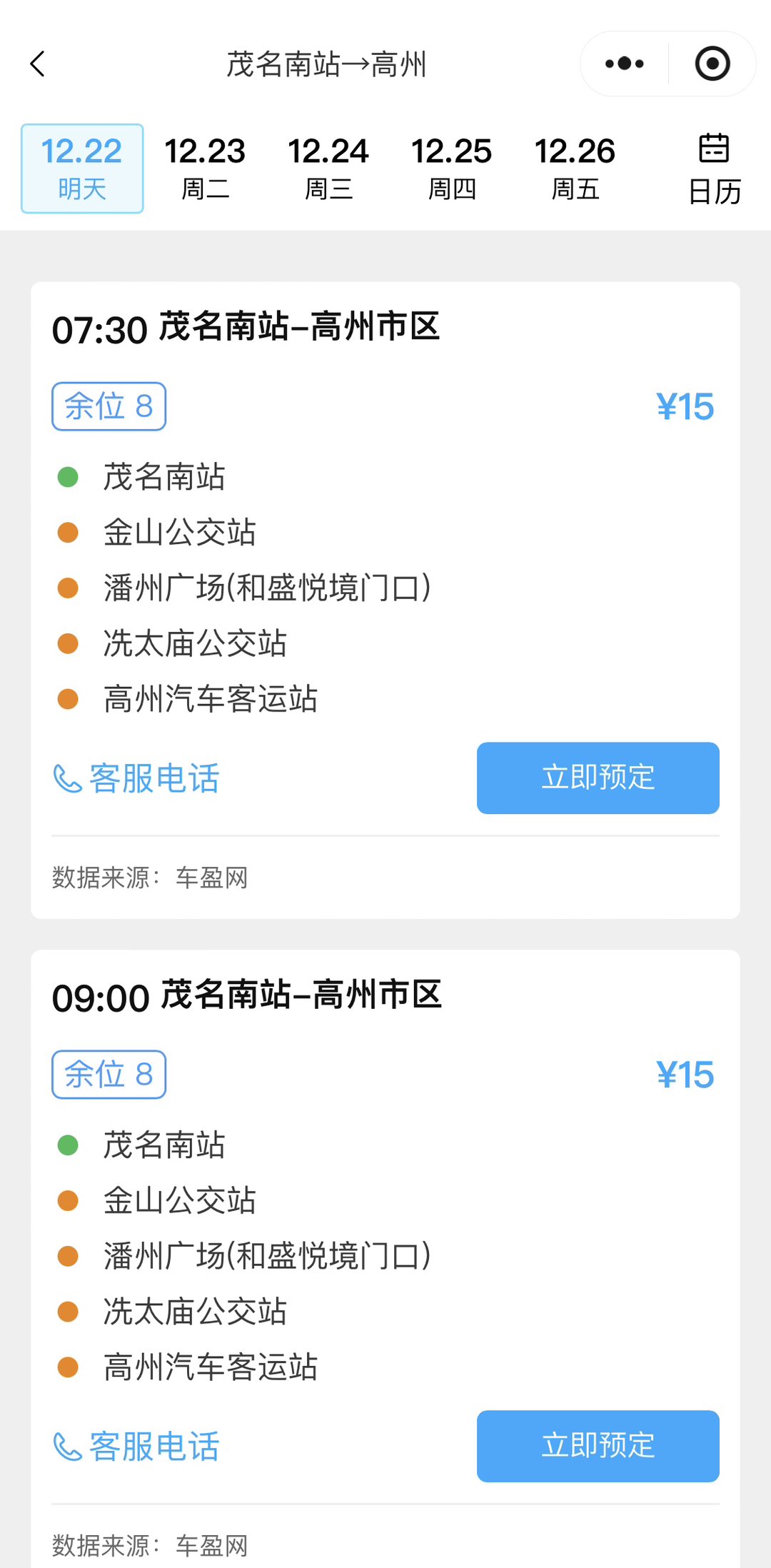The width and height of the screenshot is (771, 1568).
Task: Close the mini program with the circle icon
Action: tap(712, 64)
